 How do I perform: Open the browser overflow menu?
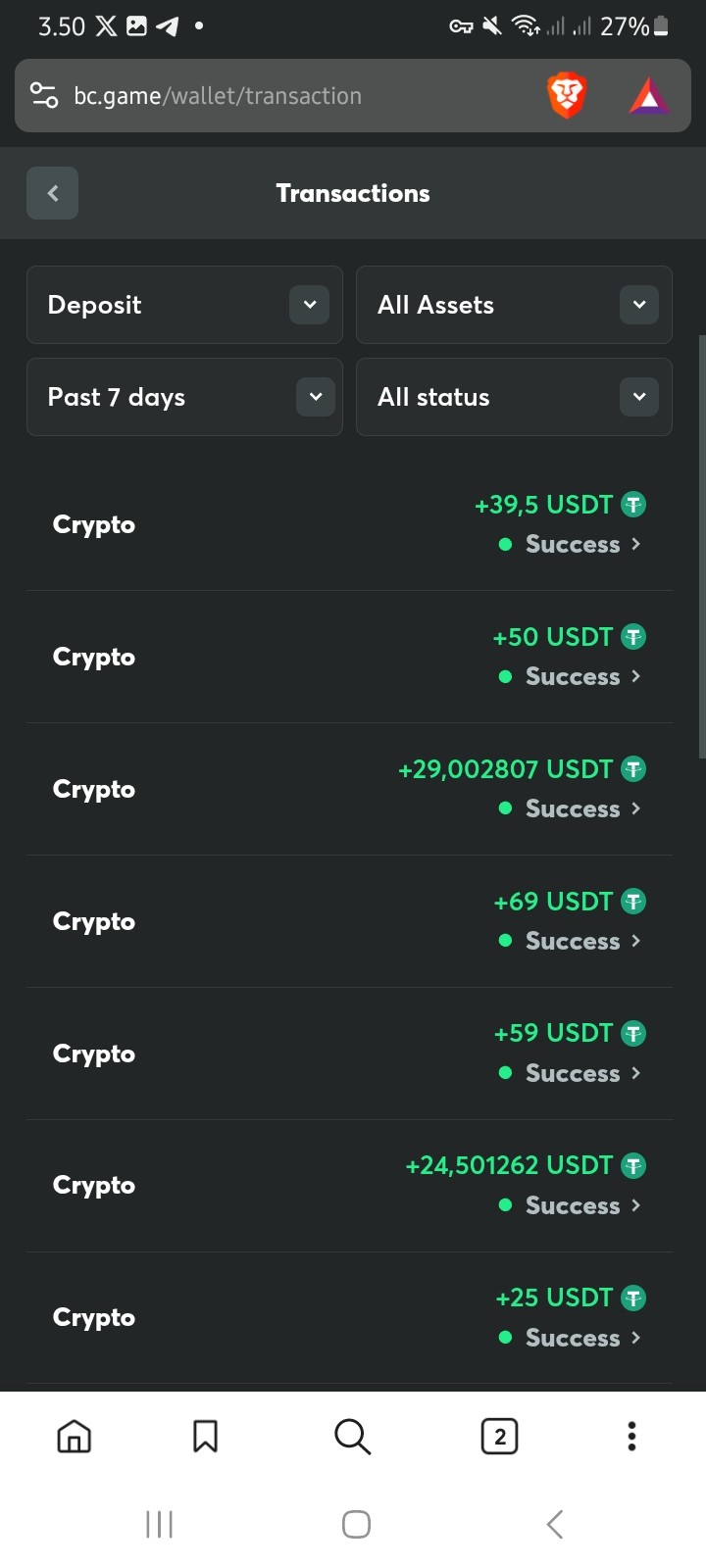(x=631, y=1437)
